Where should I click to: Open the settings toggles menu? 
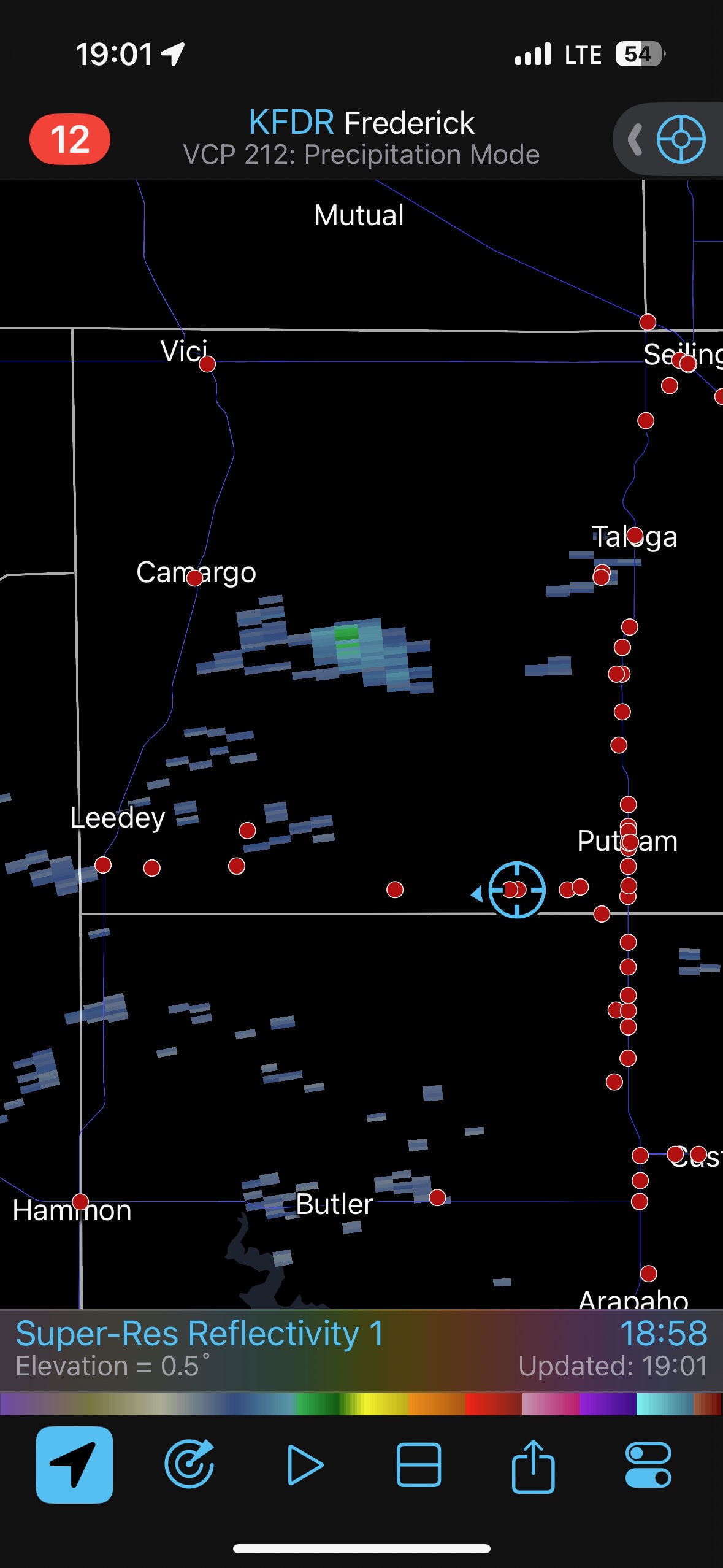648,1464
